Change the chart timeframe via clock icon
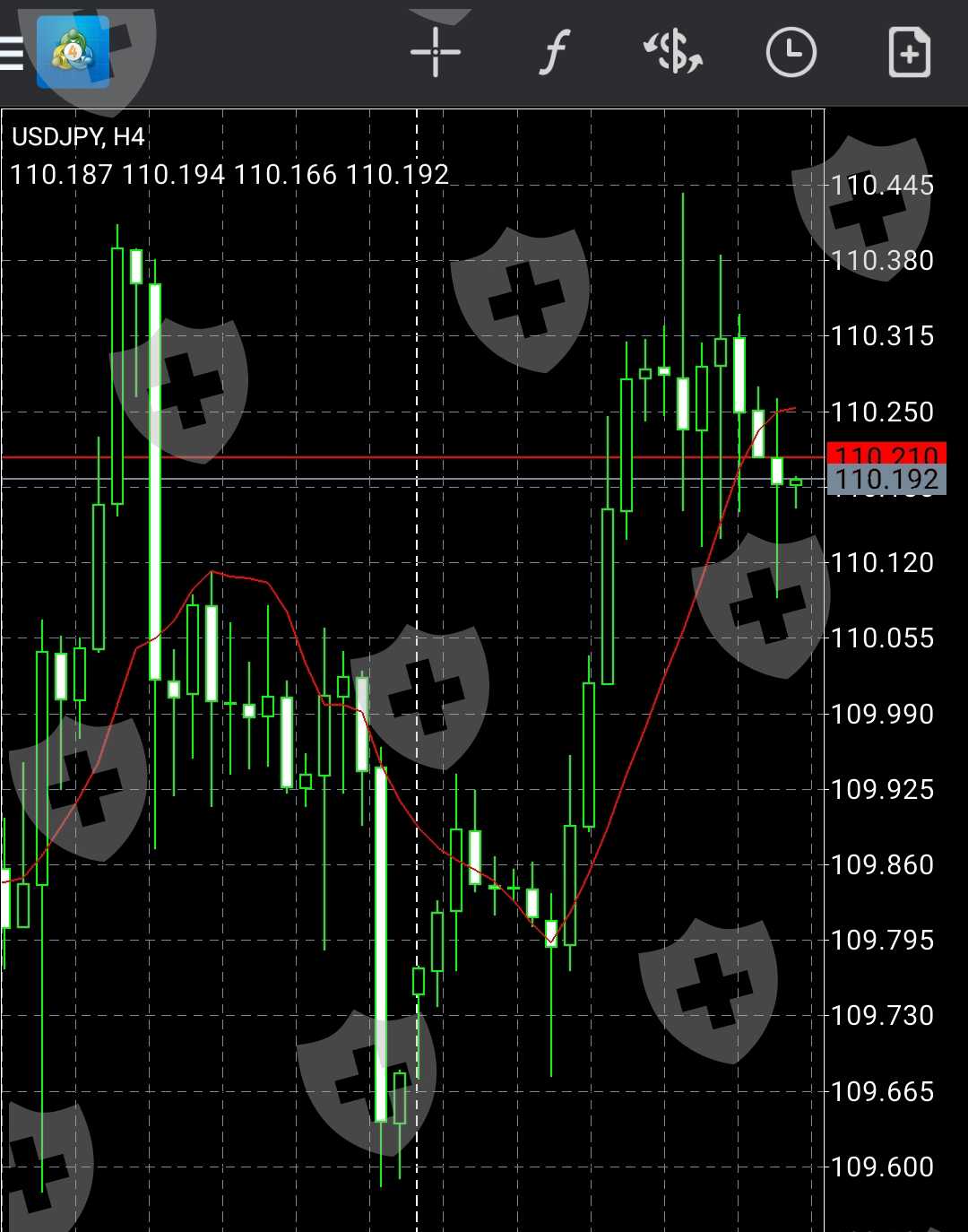The image size is (968, 1232). (791, 52)
